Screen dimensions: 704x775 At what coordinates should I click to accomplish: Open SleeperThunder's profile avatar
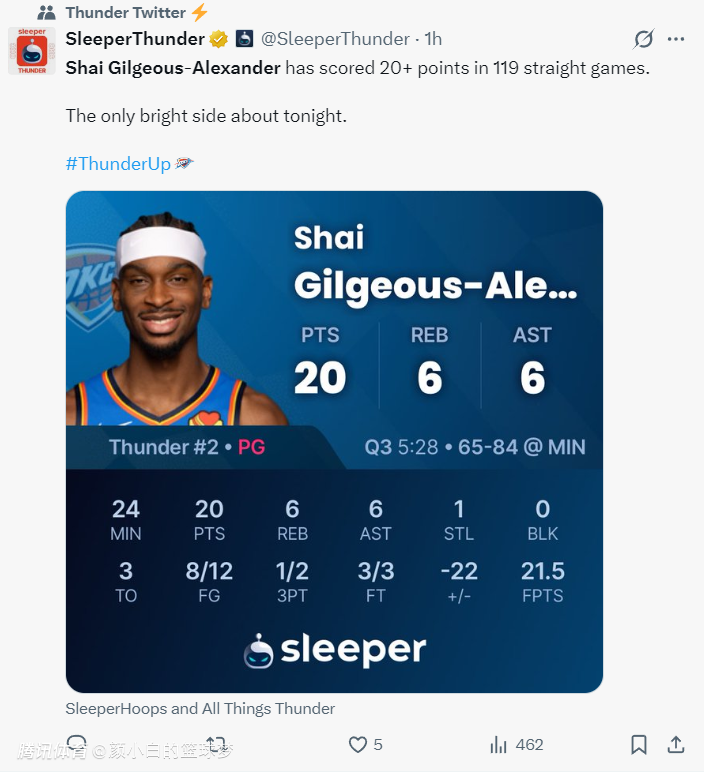coord(31,50)
